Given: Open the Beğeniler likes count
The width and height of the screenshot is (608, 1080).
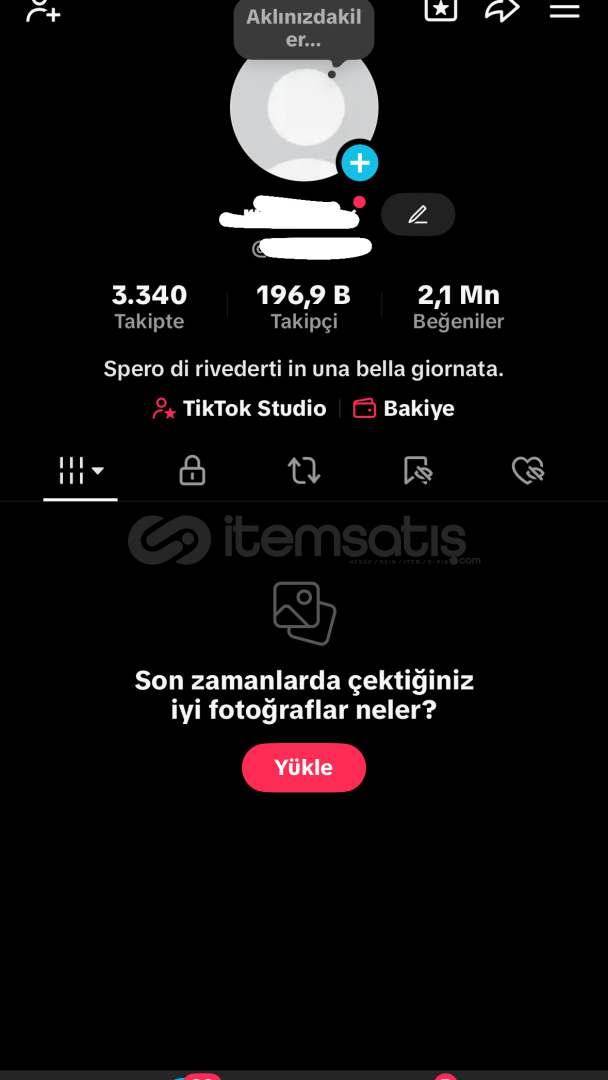Looking at the screenshot, I should pyautogui.click(x=458, y=306).
